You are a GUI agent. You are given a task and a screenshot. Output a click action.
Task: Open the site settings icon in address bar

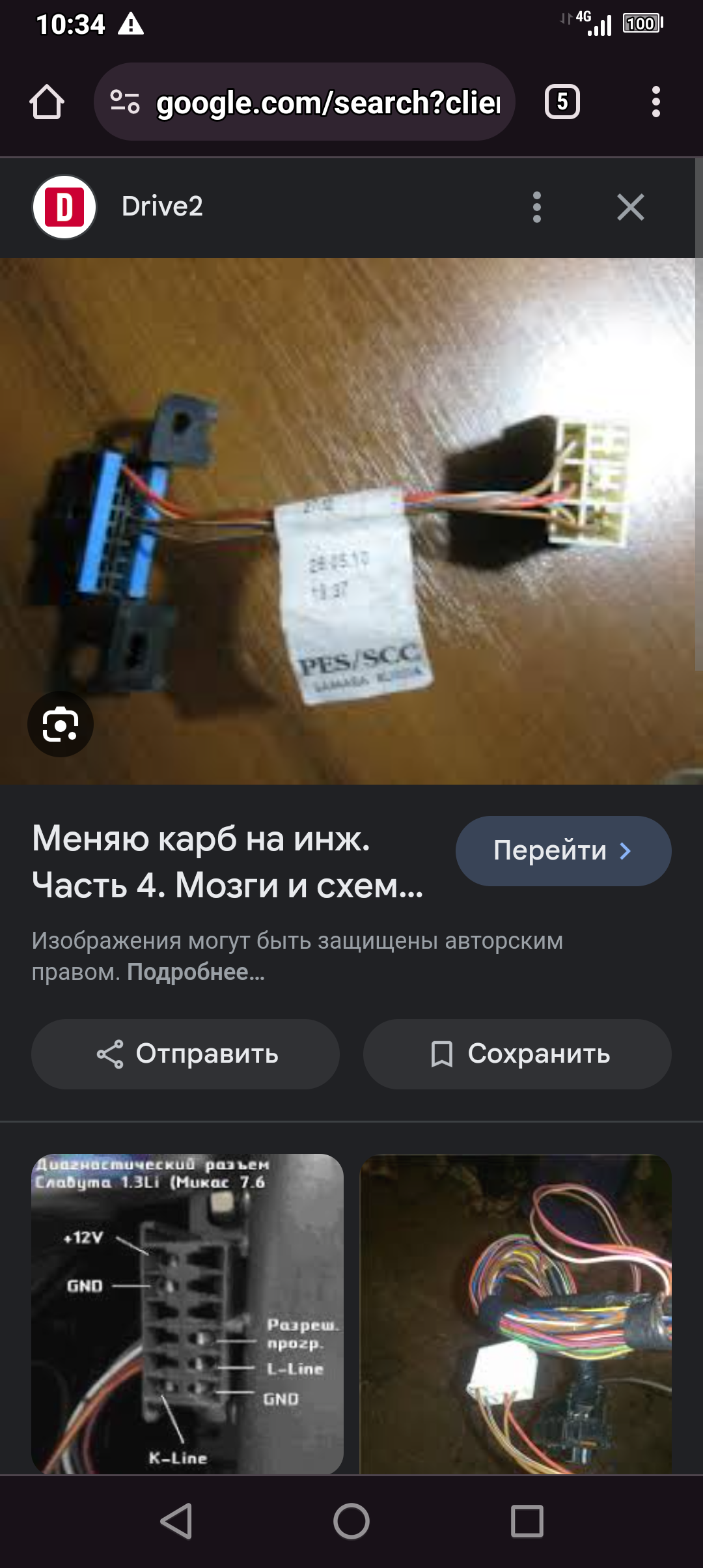coord(124,102)
